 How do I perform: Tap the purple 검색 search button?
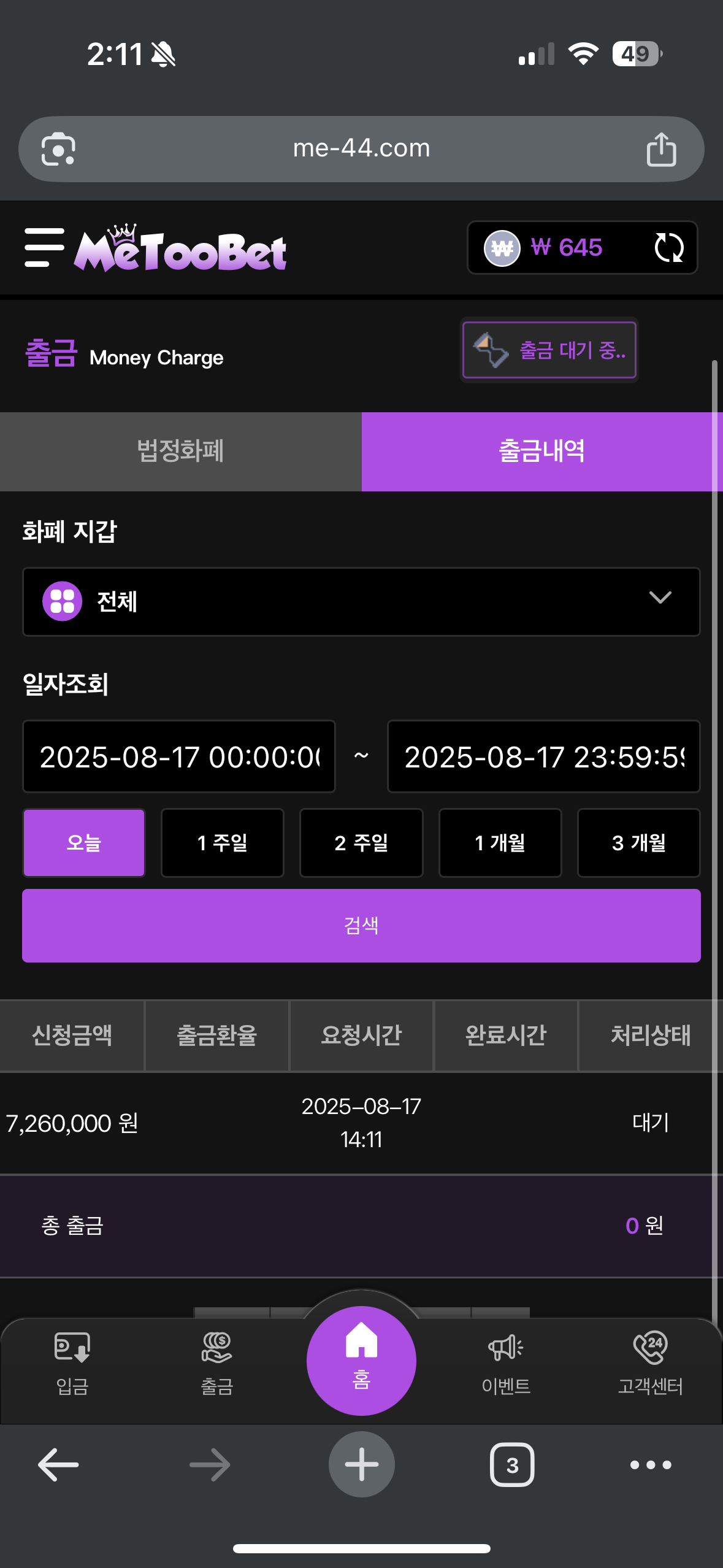361,925
